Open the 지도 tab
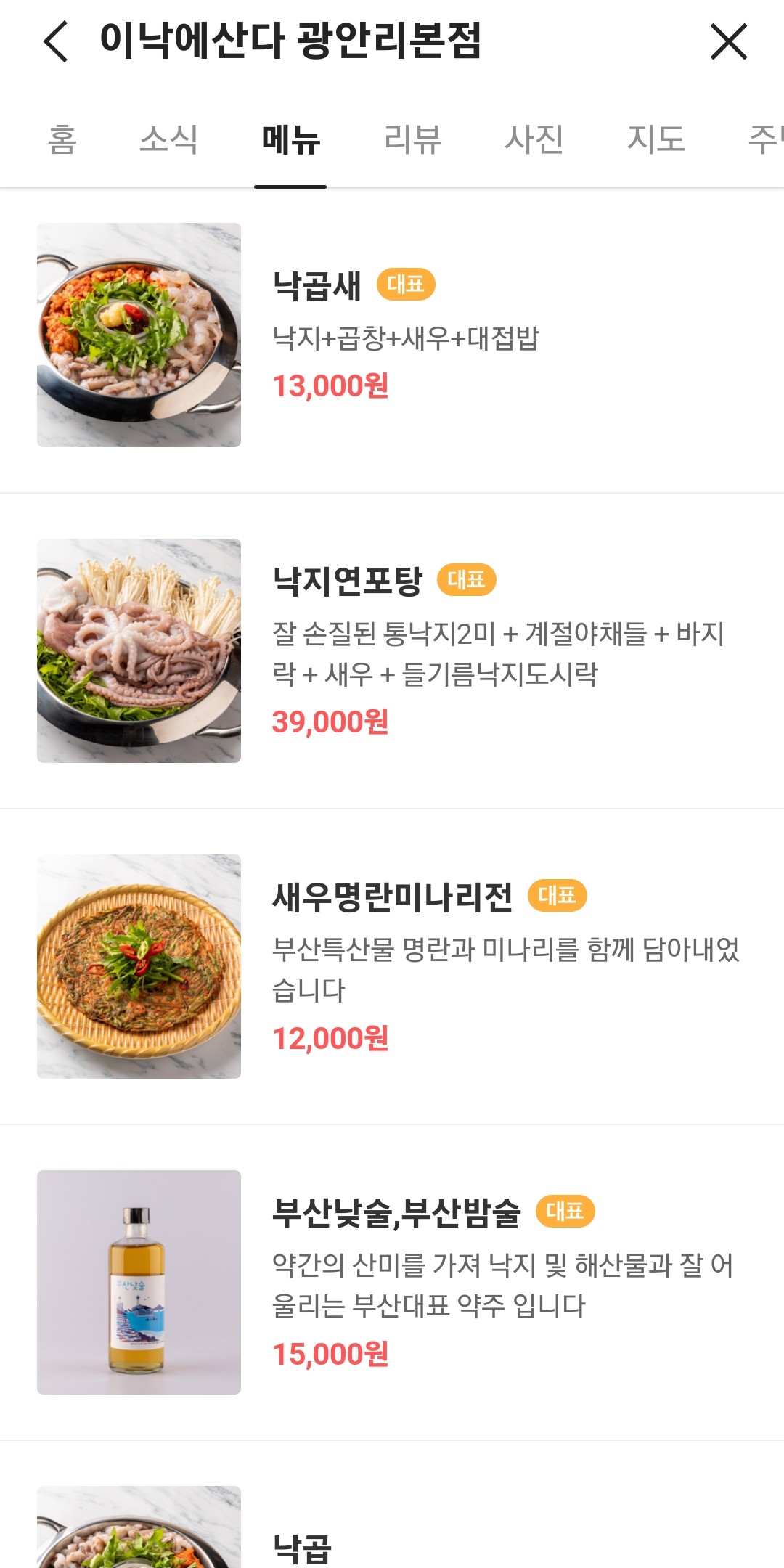The width and height of the screenshot is (784, 1568). point(656,139)
